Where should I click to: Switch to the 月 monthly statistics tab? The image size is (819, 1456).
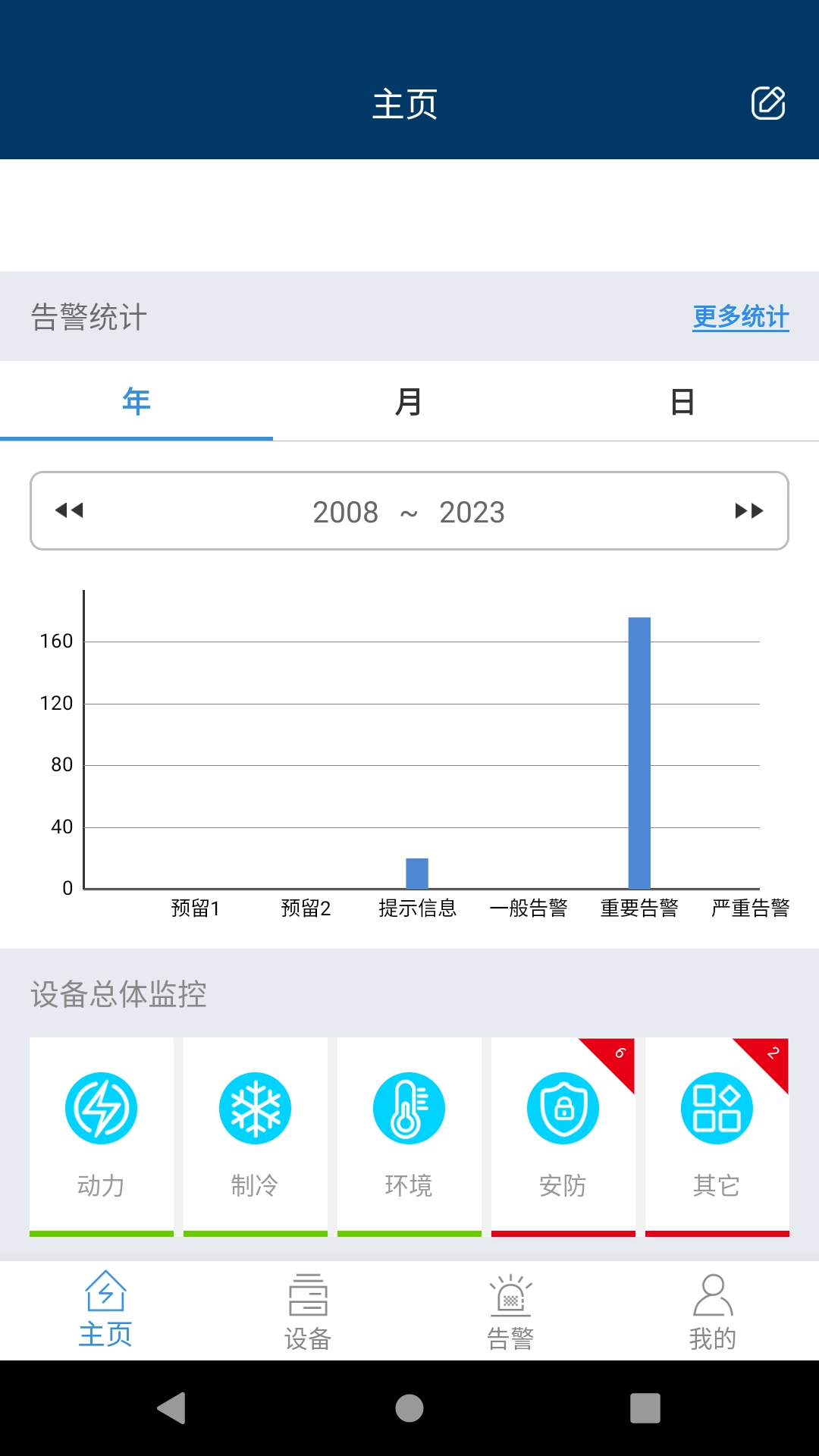click(x=409, y=402)
